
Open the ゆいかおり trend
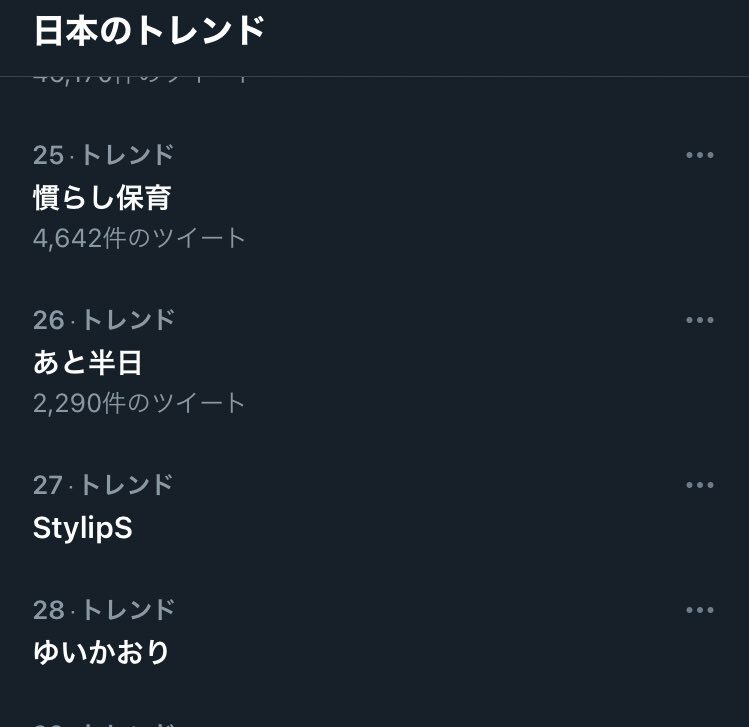point(101,652)
